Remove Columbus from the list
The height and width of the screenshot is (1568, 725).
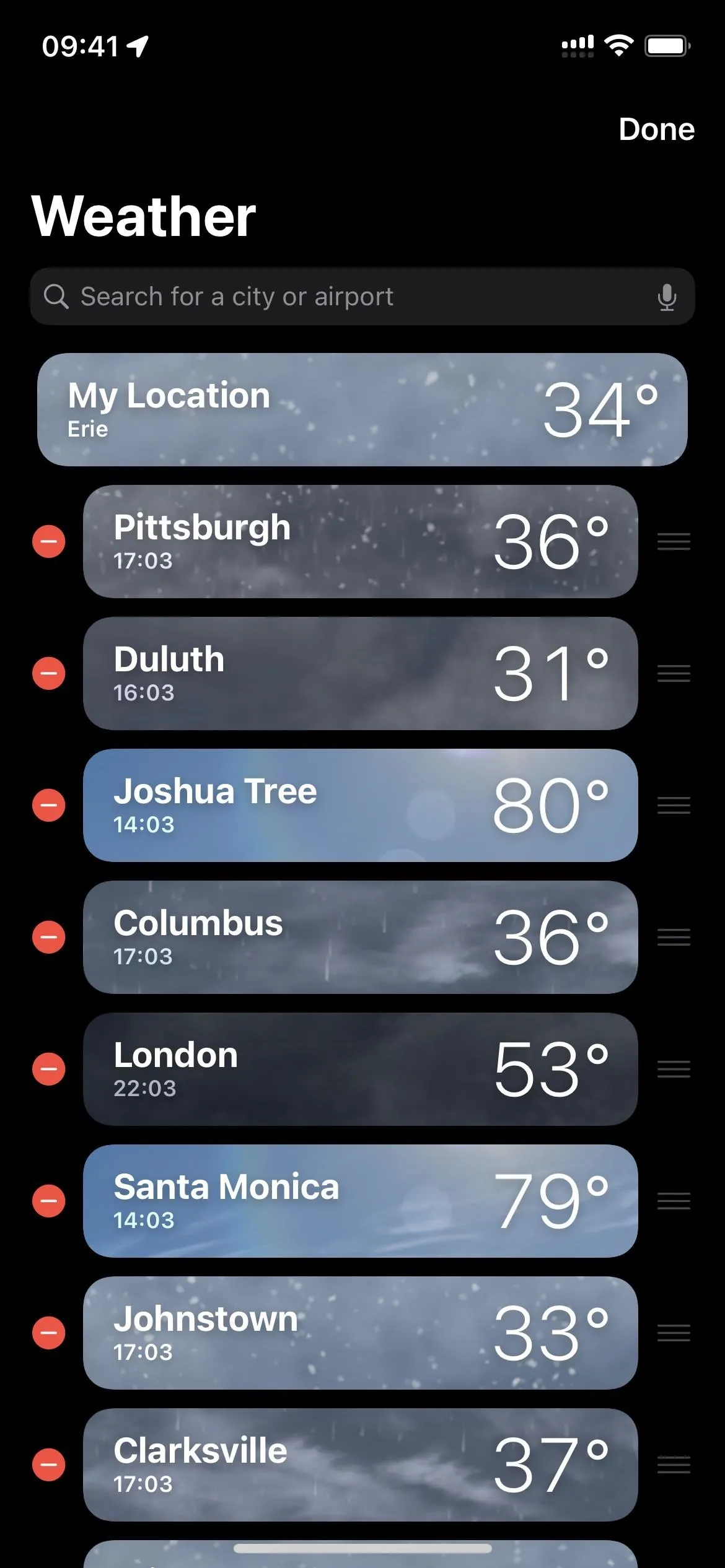tap(49, 937)
